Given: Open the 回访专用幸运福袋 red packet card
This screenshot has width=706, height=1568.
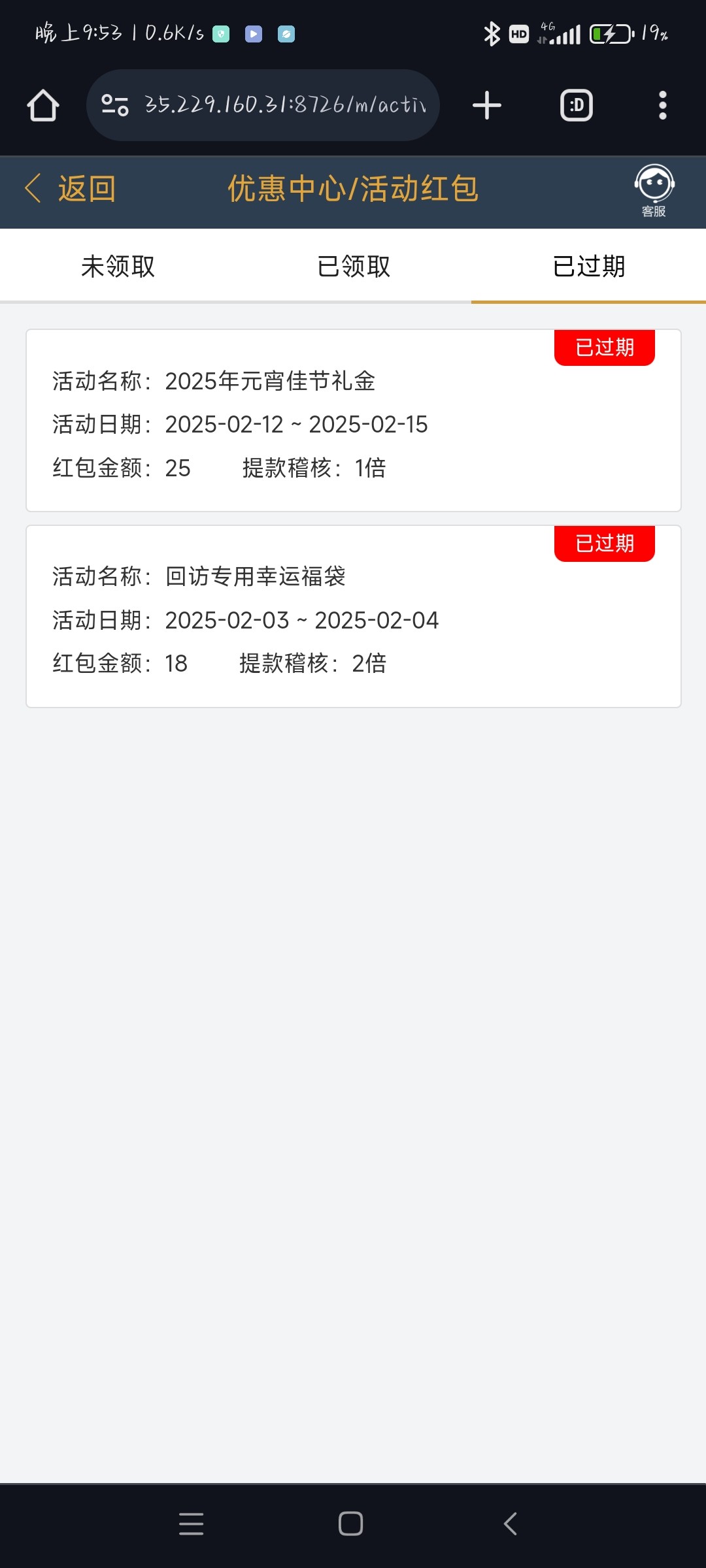Looking at the screenshot, I should click(353, 617).
